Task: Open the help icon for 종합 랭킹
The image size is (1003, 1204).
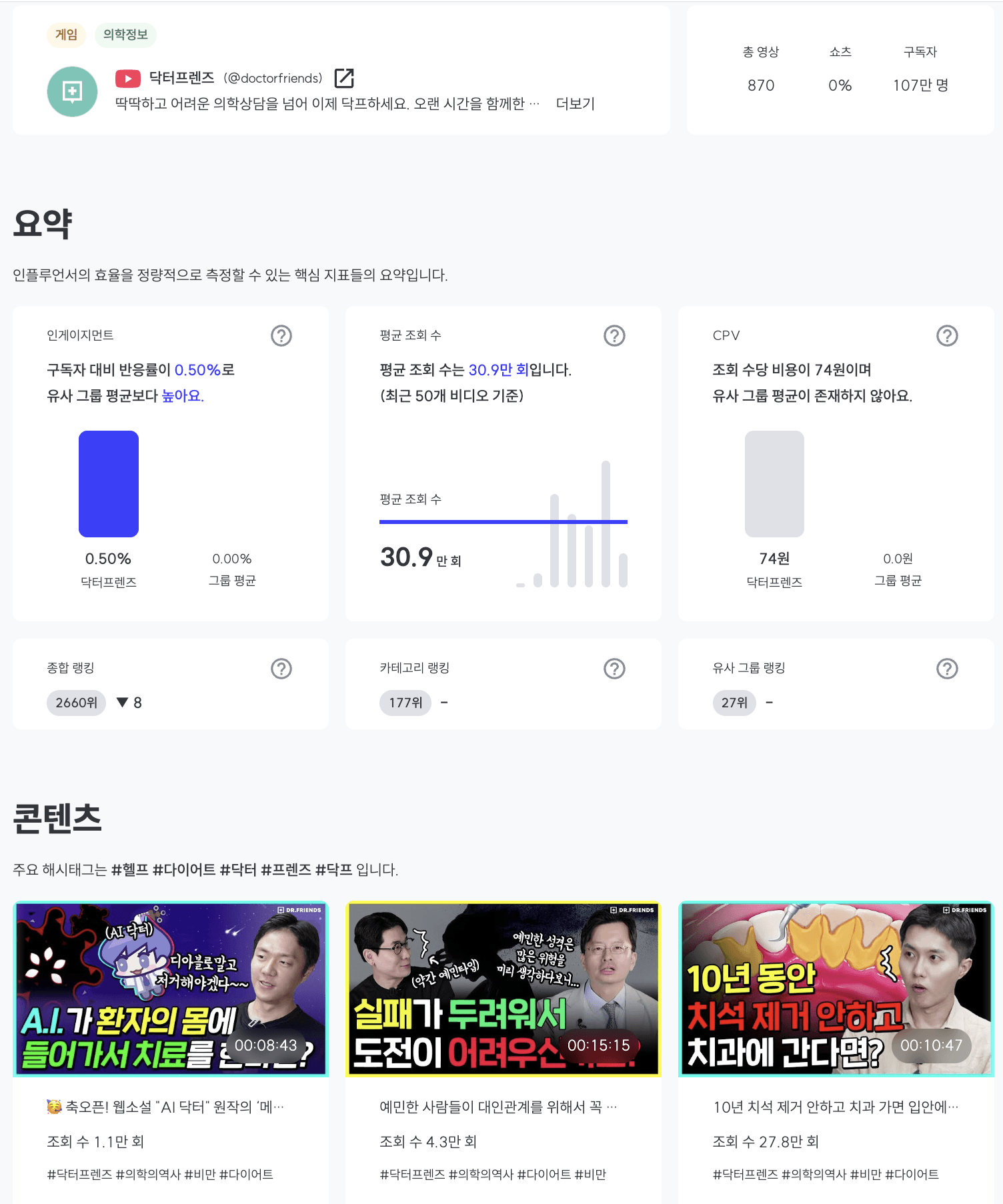Action: (x=281, y=668)
